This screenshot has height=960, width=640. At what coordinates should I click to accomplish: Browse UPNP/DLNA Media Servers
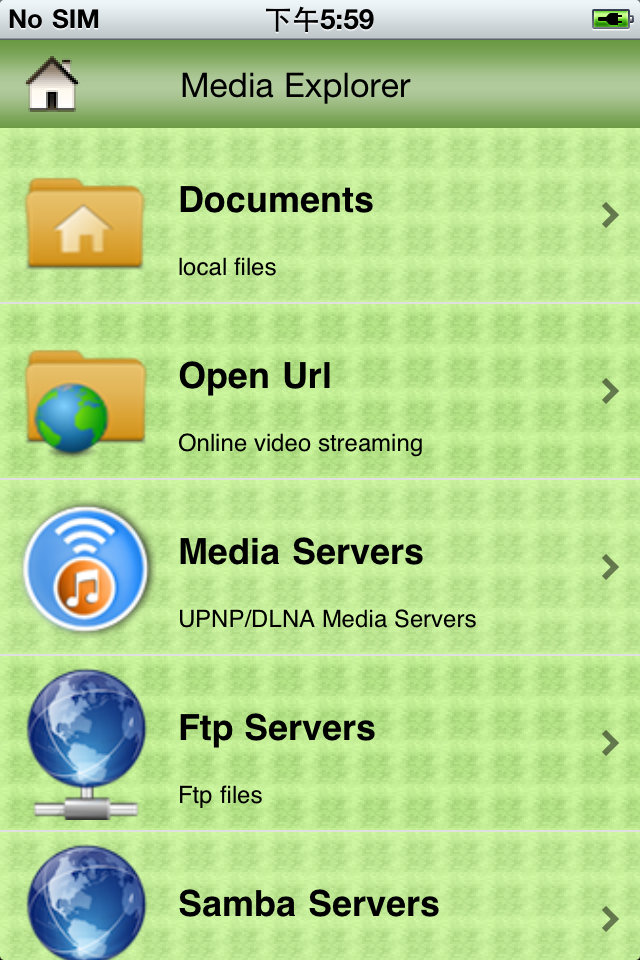(x=320, y=568)
